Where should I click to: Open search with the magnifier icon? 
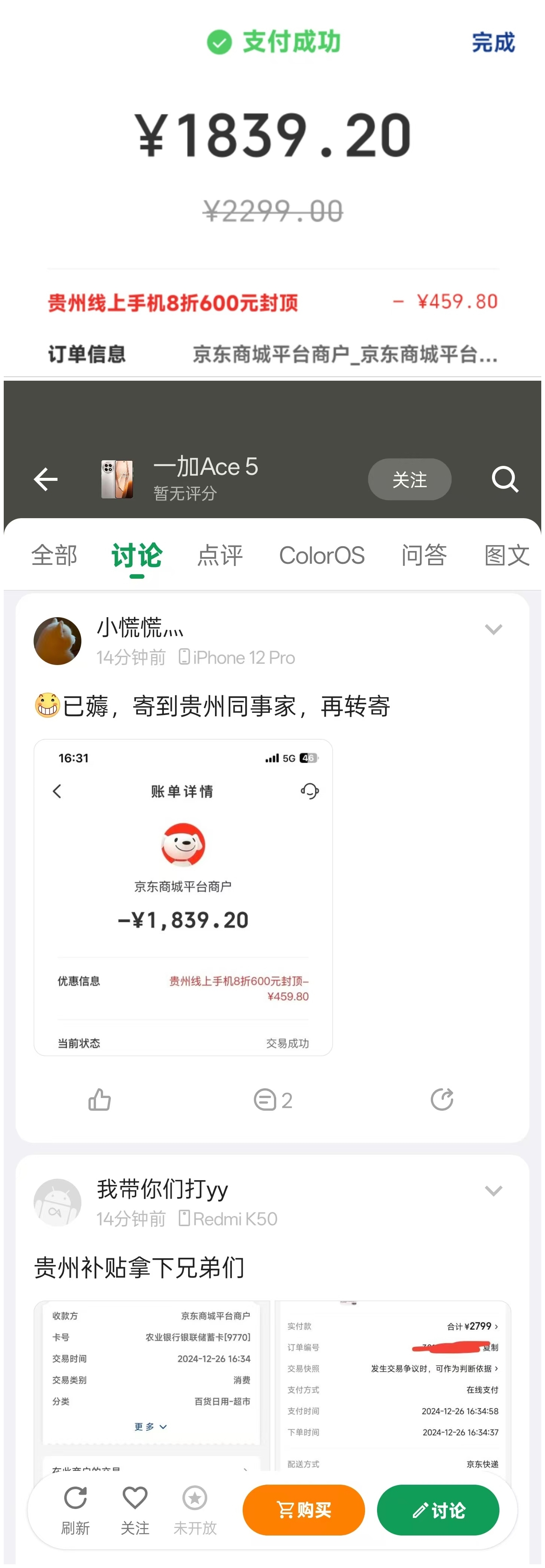point(504,479)
